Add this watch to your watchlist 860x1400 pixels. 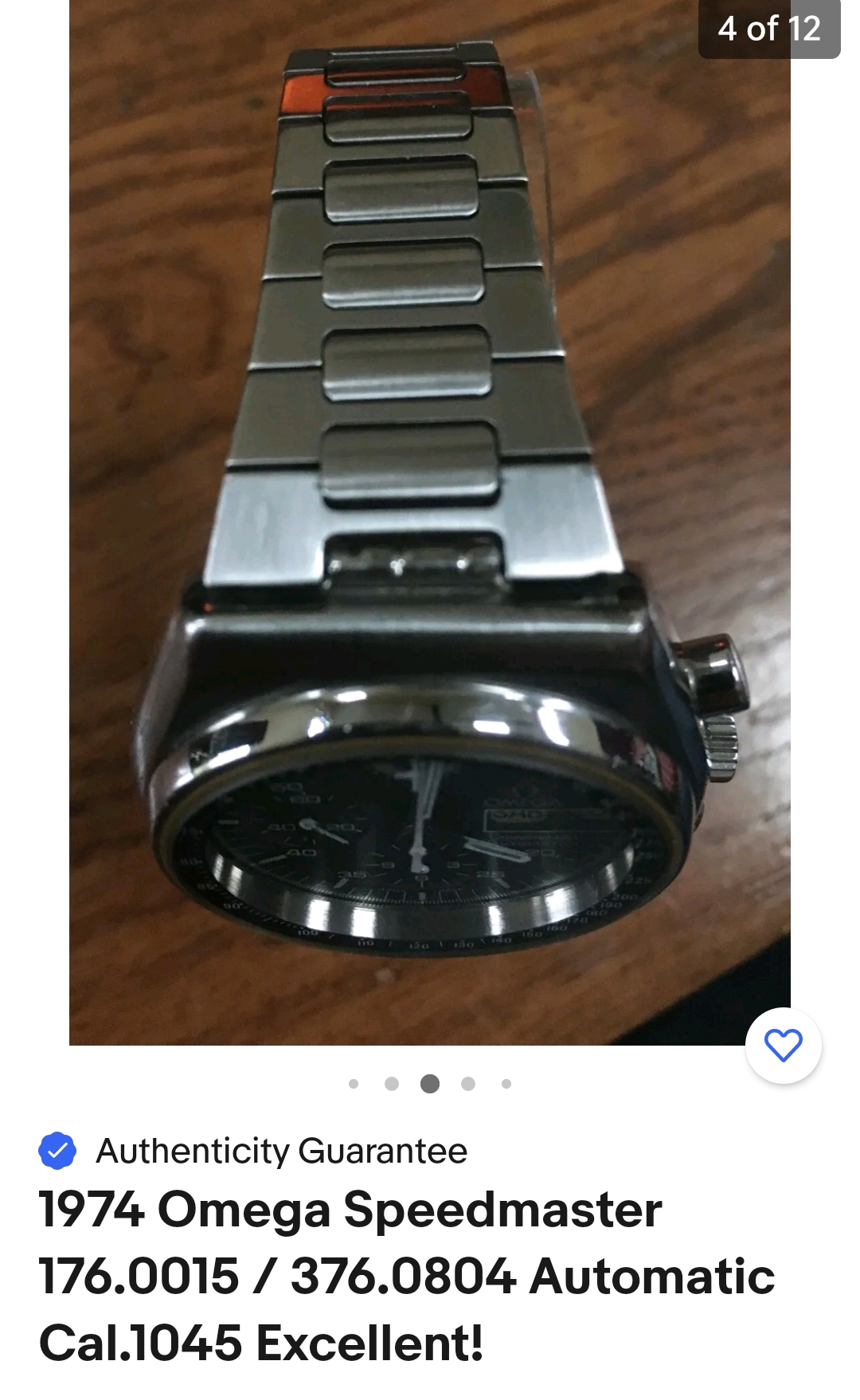click(783, 1045)
